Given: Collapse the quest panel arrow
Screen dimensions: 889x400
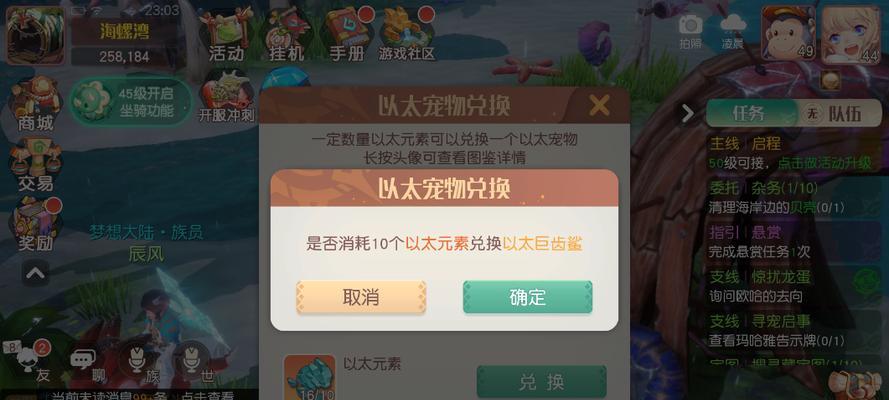Looking at the screenshot, I should pos(687,113).
